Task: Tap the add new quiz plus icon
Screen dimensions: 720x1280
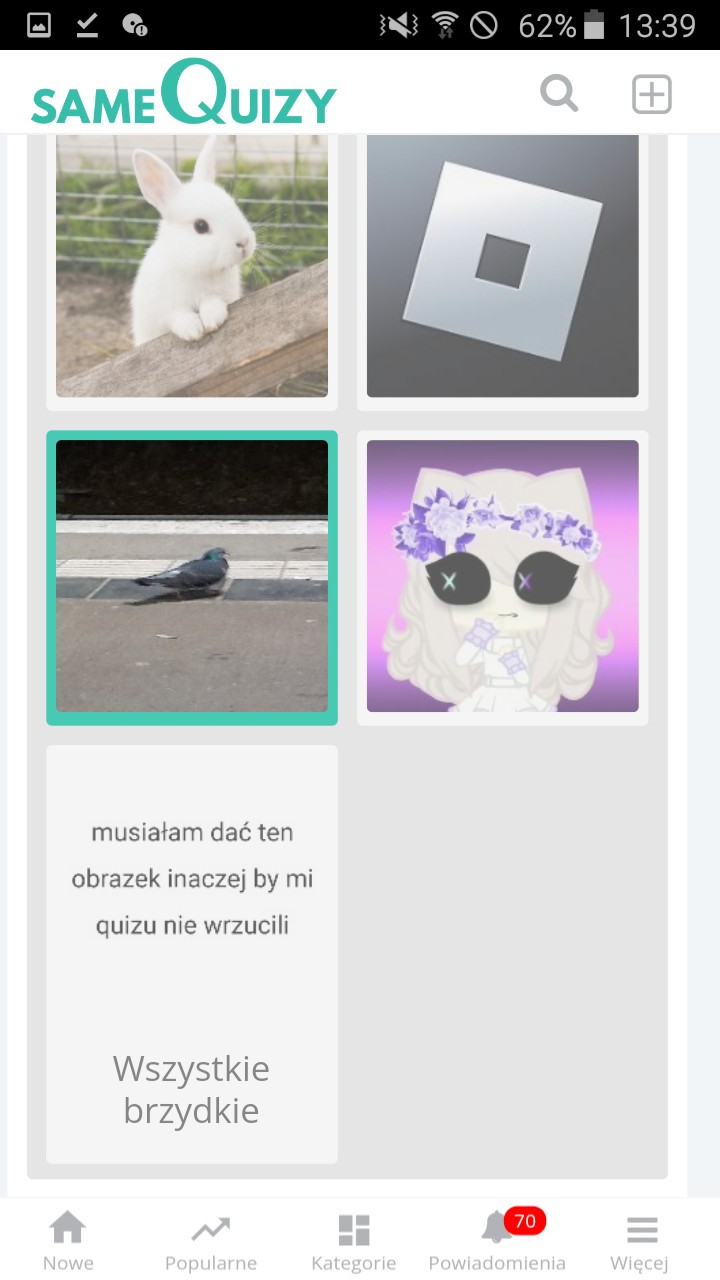Action: [x=651, y=94]
